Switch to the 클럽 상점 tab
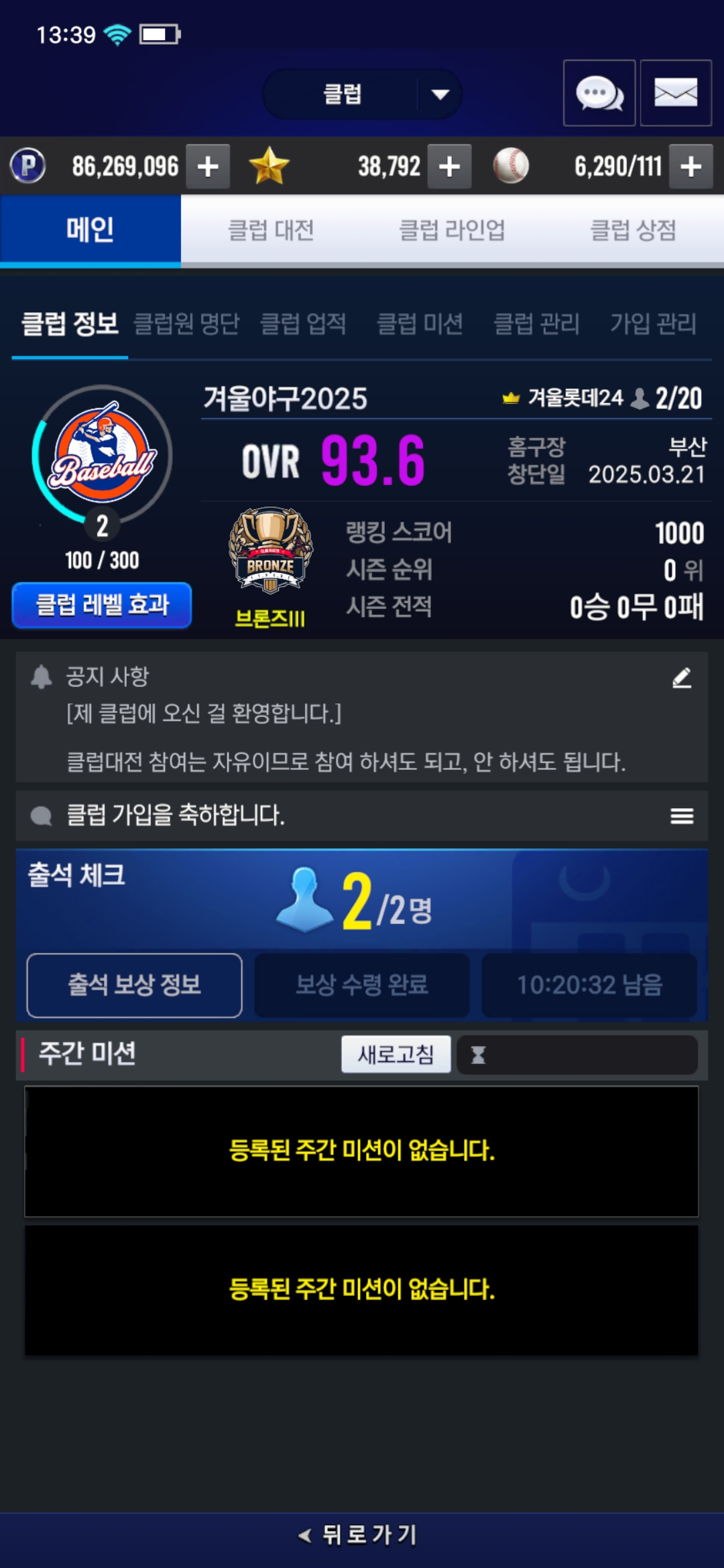Image resolution: width=724 pixels, height=1568 pixels. [633, 231]
